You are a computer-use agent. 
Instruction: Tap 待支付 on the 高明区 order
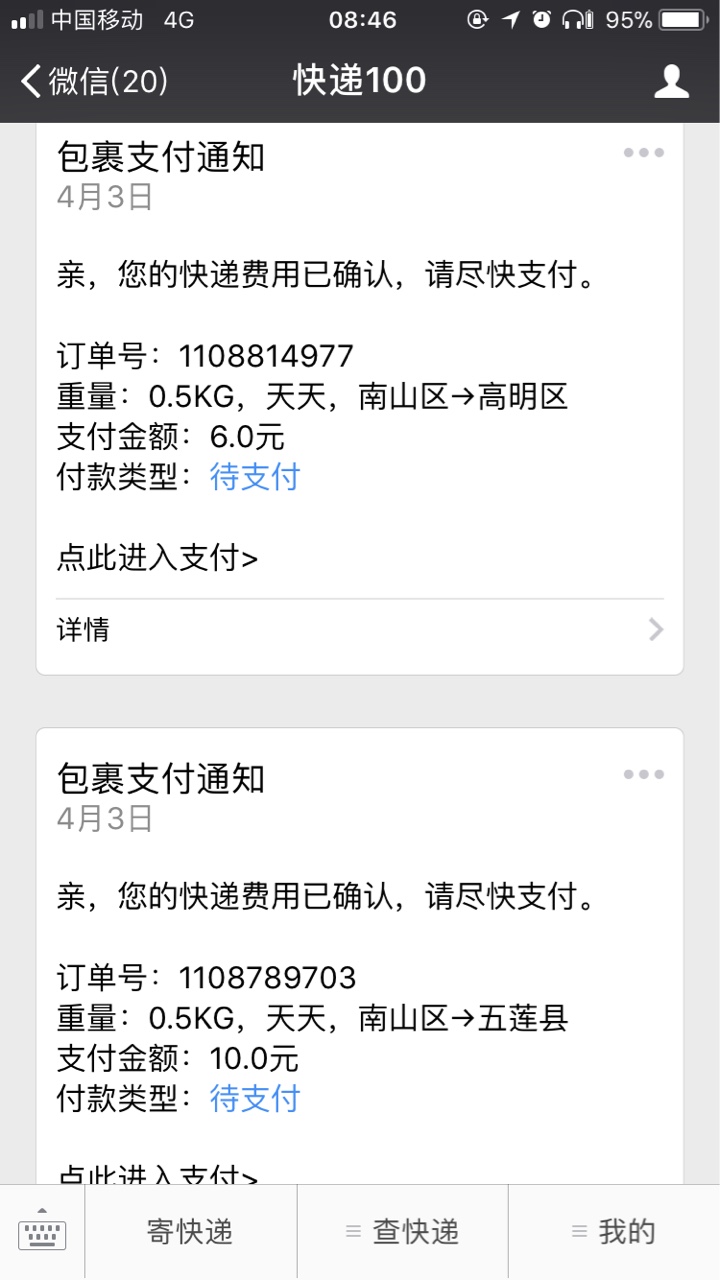click(255, 477)
